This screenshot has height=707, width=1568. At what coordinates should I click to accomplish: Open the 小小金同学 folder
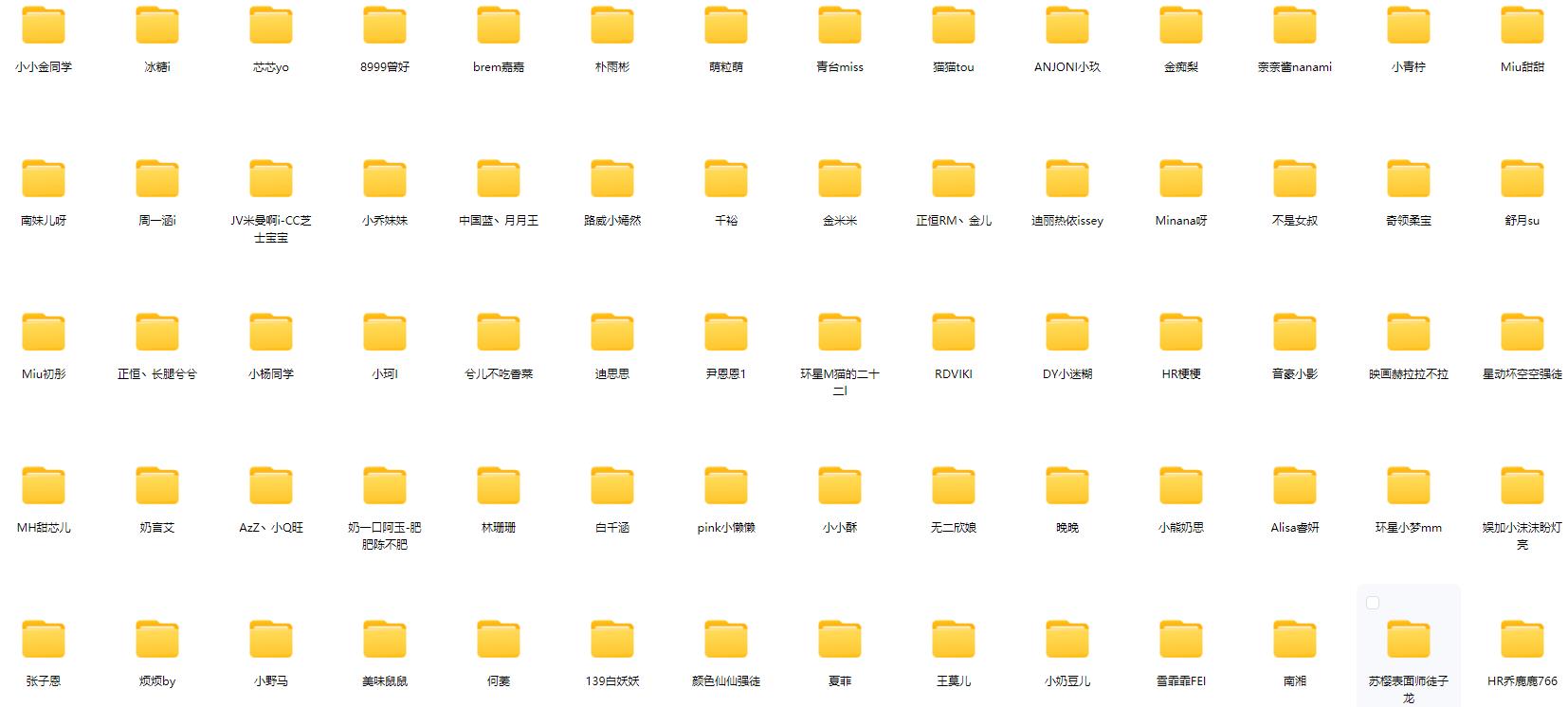coord(44,27)
